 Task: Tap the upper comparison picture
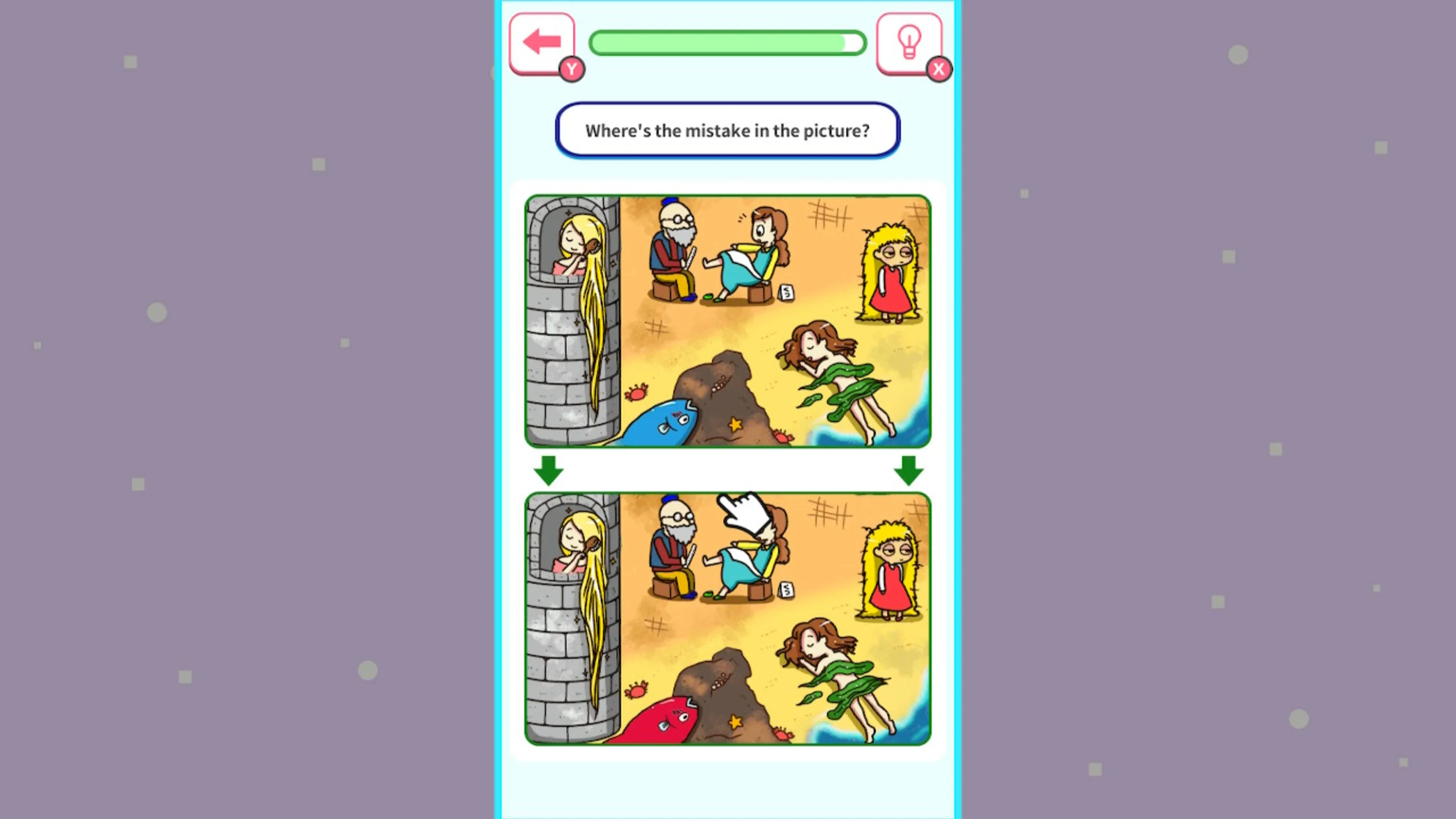(x=728, y=321)
